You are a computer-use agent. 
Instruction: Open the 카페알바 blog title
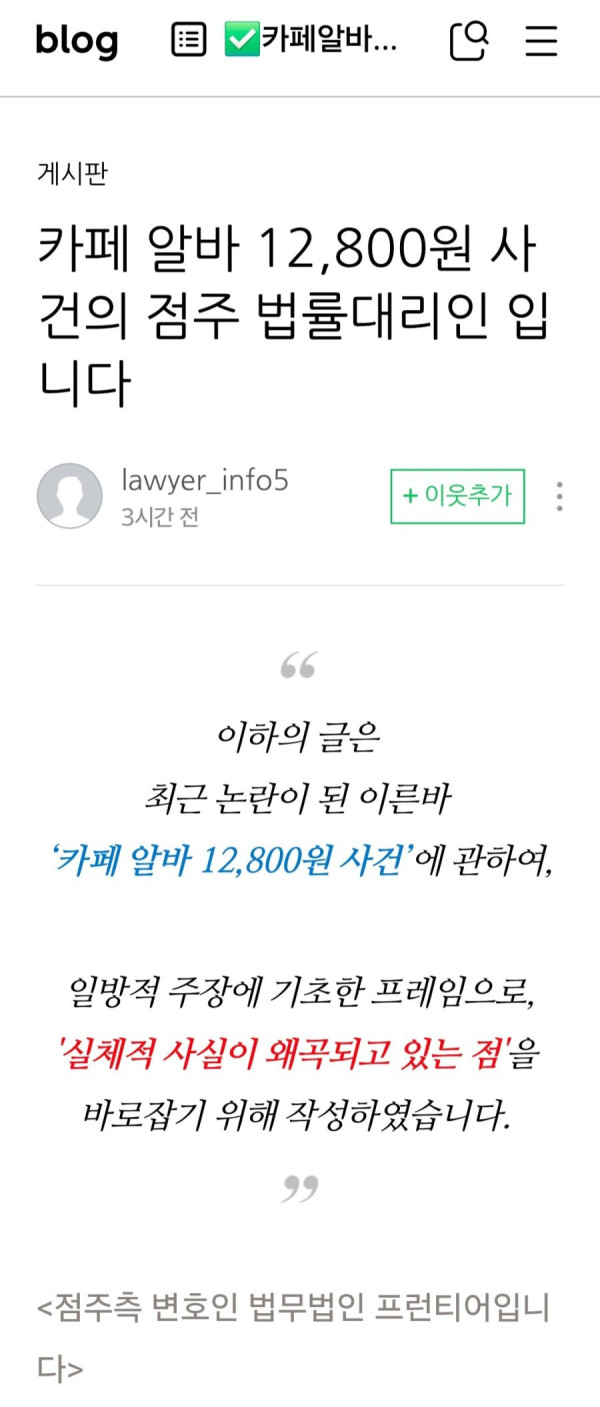[312, 40]
